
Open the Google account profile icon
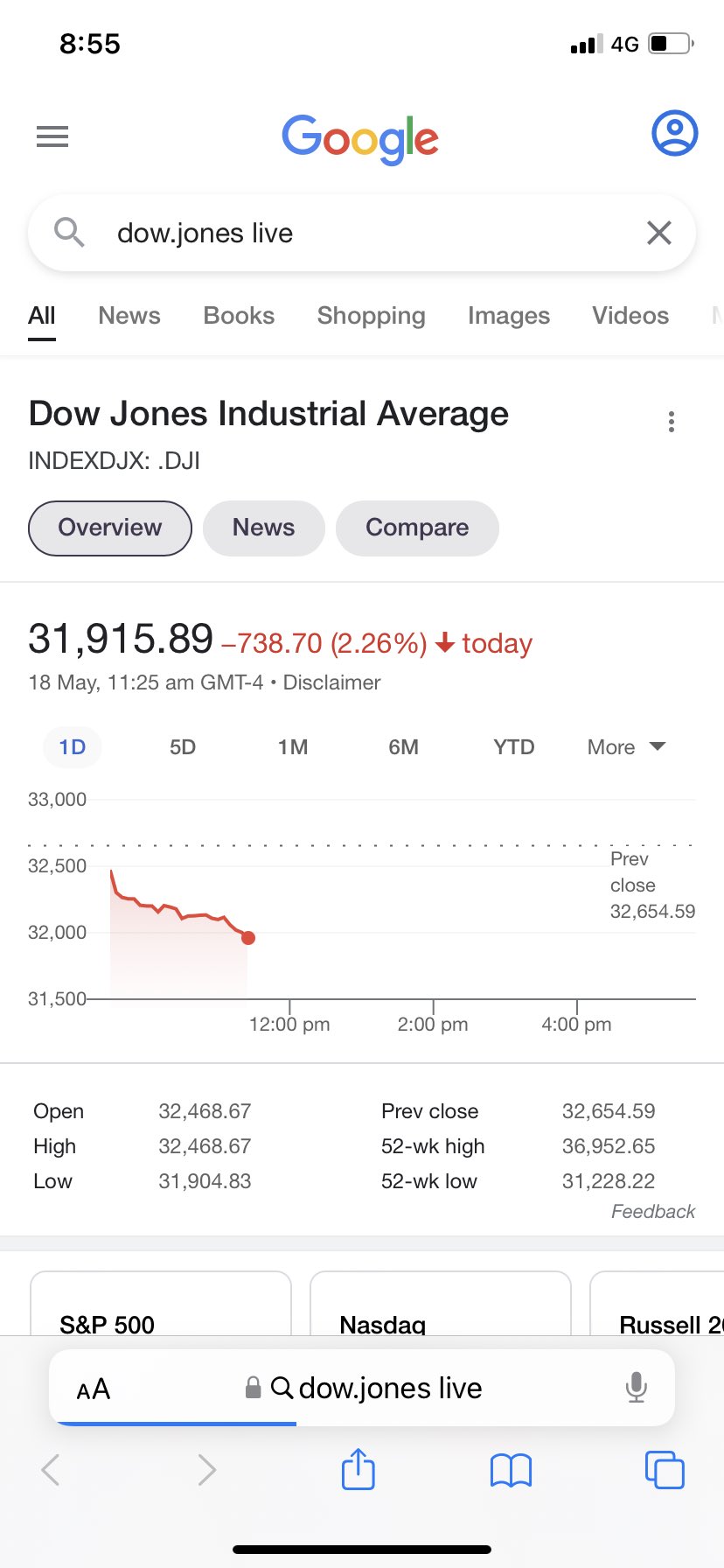[674, 133]
